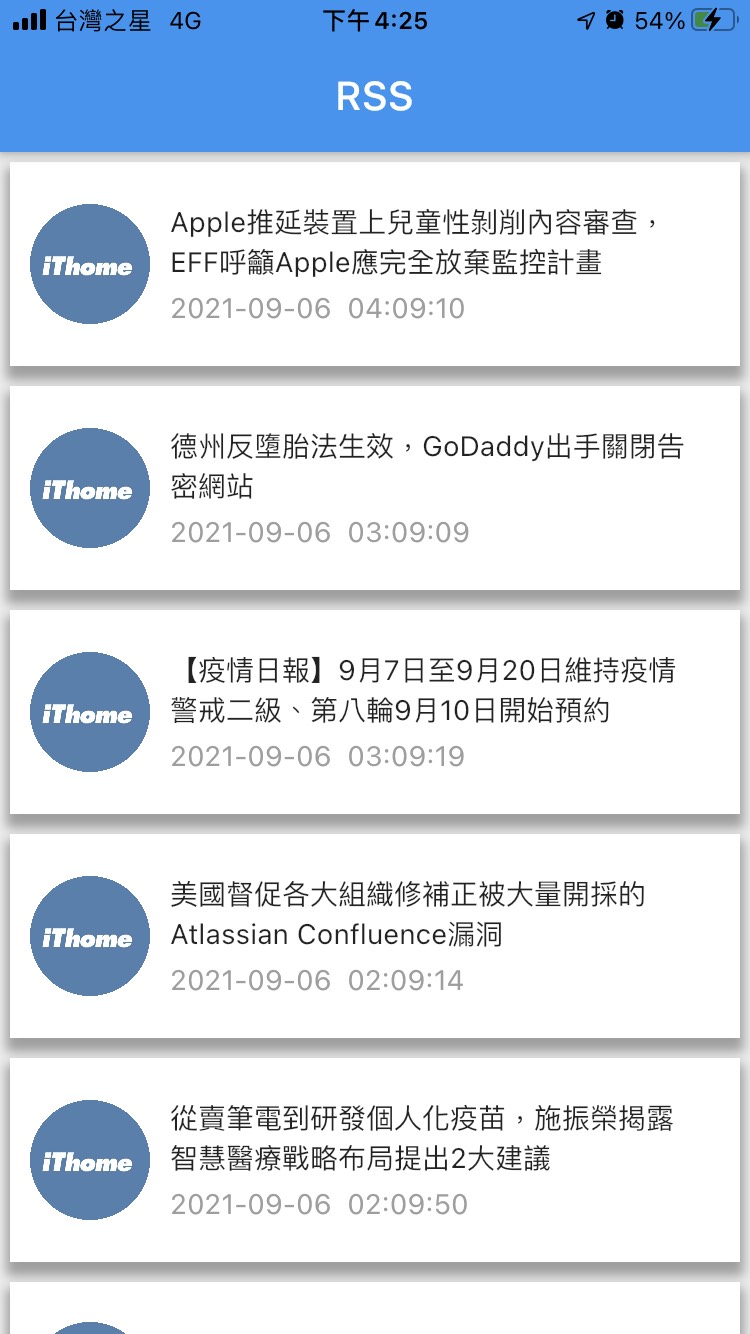Viewport: 750px width, 1334px height.
Task: Open the Atlassian Confluence漏洞 article
Action: [x=408, y=915]
